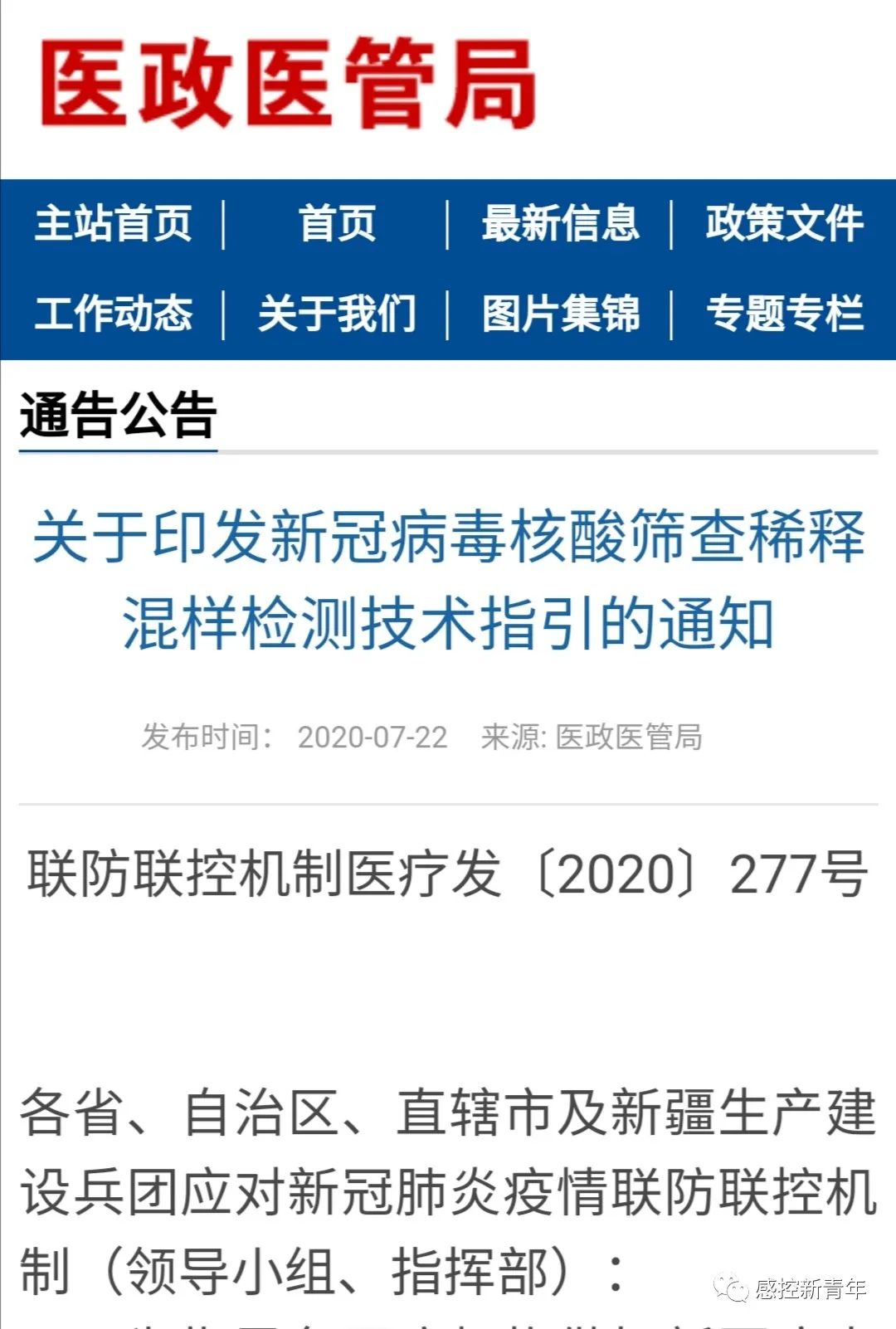The image size is (896, 1329).
Task: Open the 政策文件 policy documents section
Action: (x=784, y=223)
